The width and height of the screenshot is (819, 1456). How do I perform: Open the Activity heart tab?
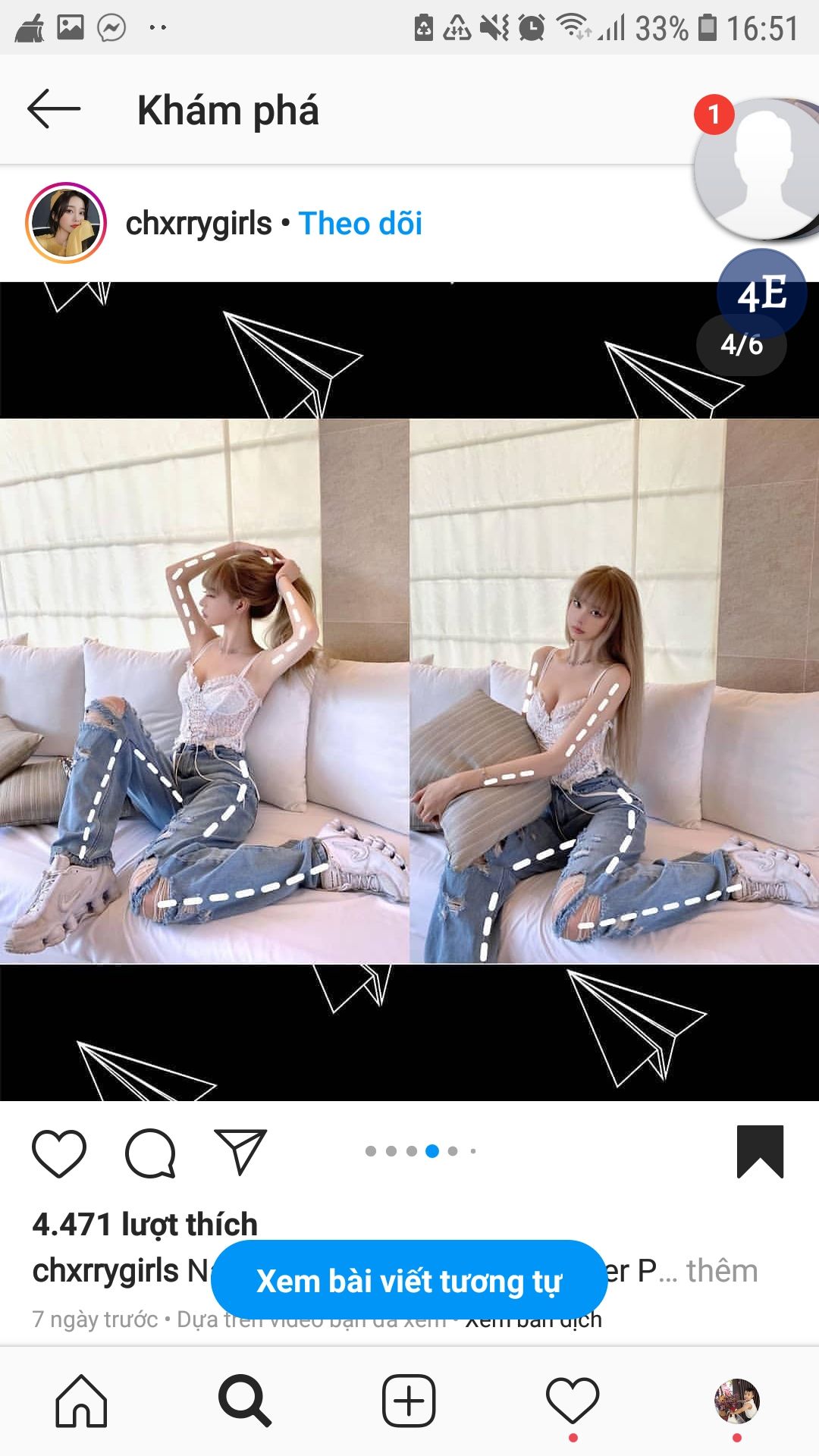click(573, 1401)
